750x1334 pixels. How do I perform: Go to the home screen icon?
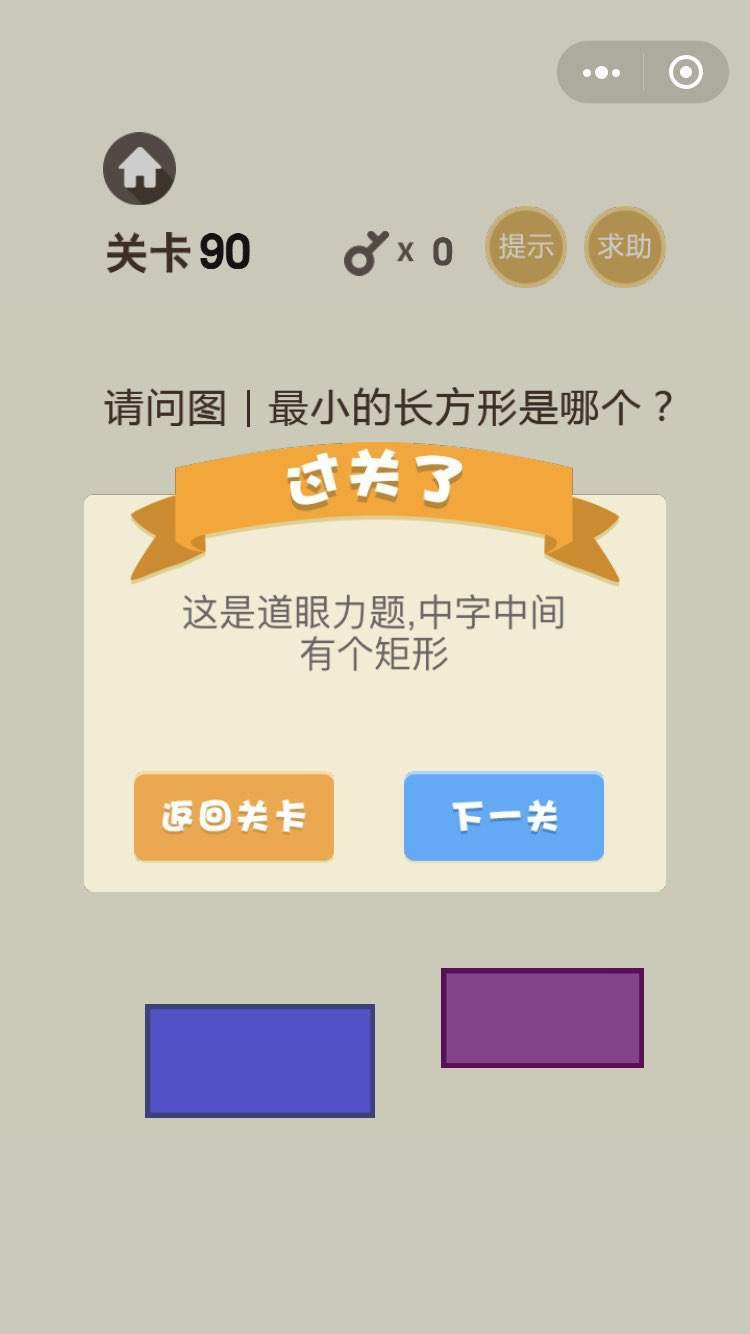click(x=139, y=168)
